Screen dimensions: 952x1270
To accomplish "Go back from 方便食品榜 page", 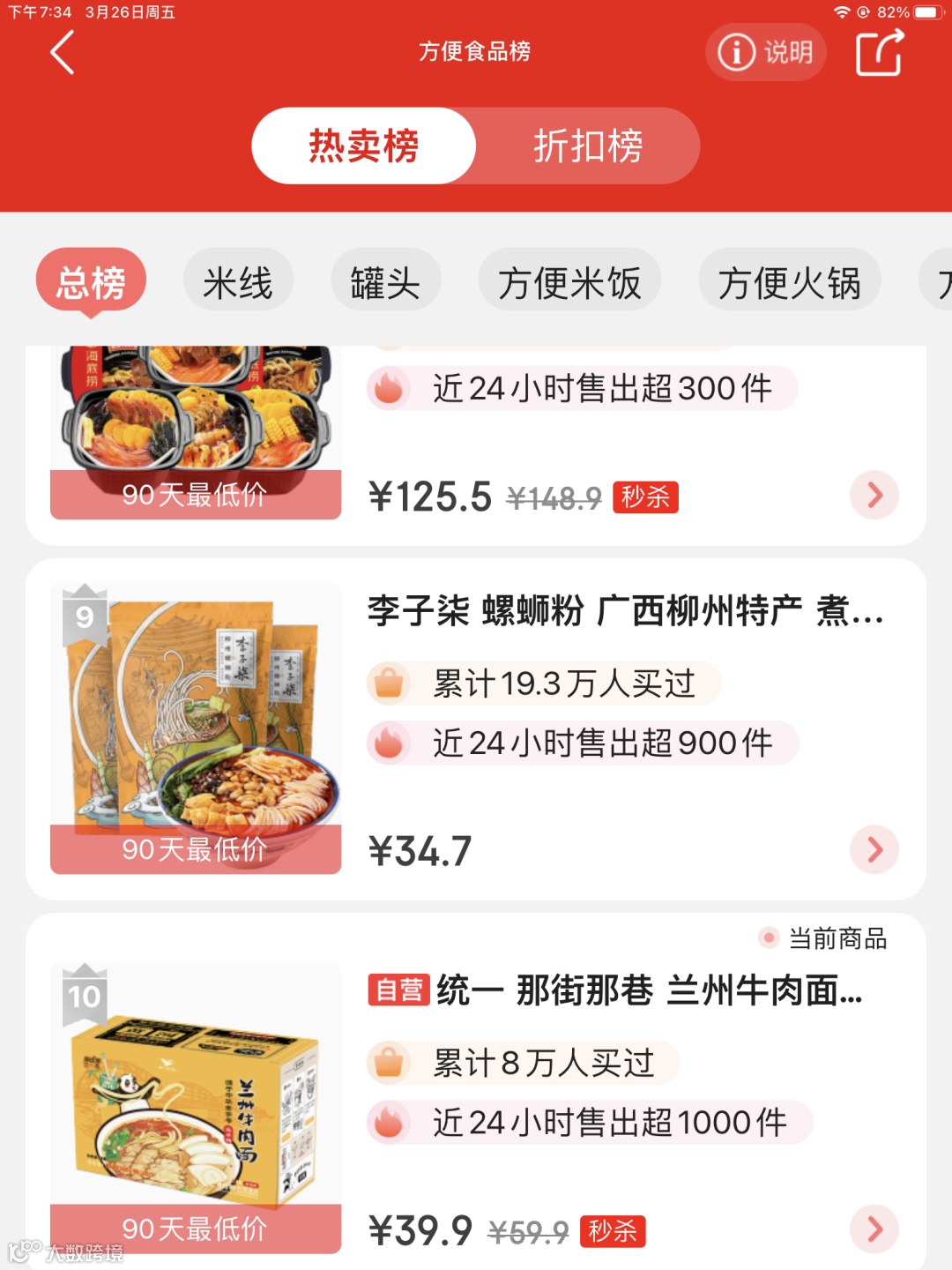I will pyautogui.click(x=62, y=53).
